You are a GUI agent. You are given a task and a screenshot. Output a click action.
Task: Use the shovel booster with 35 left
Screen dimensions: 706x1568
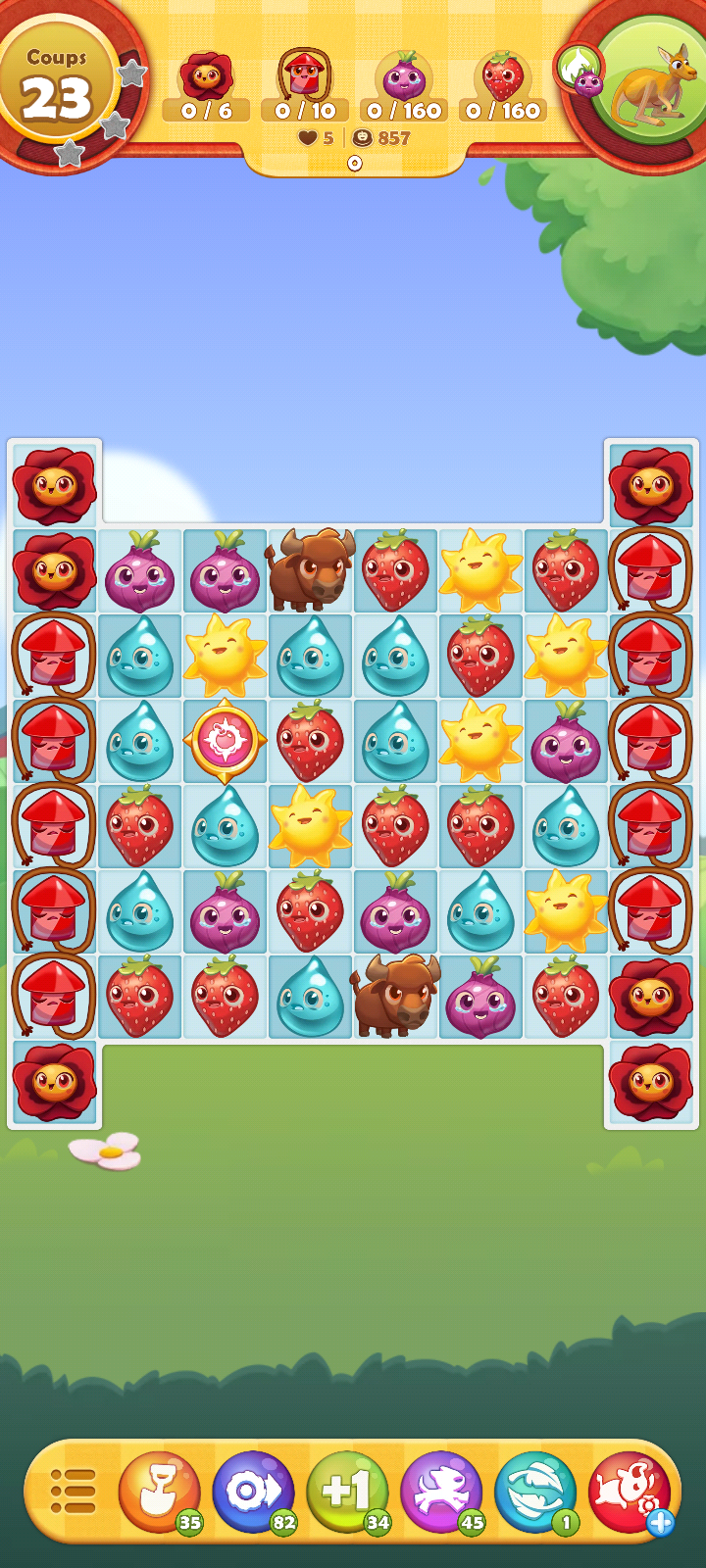click(x=159, y=1492)
